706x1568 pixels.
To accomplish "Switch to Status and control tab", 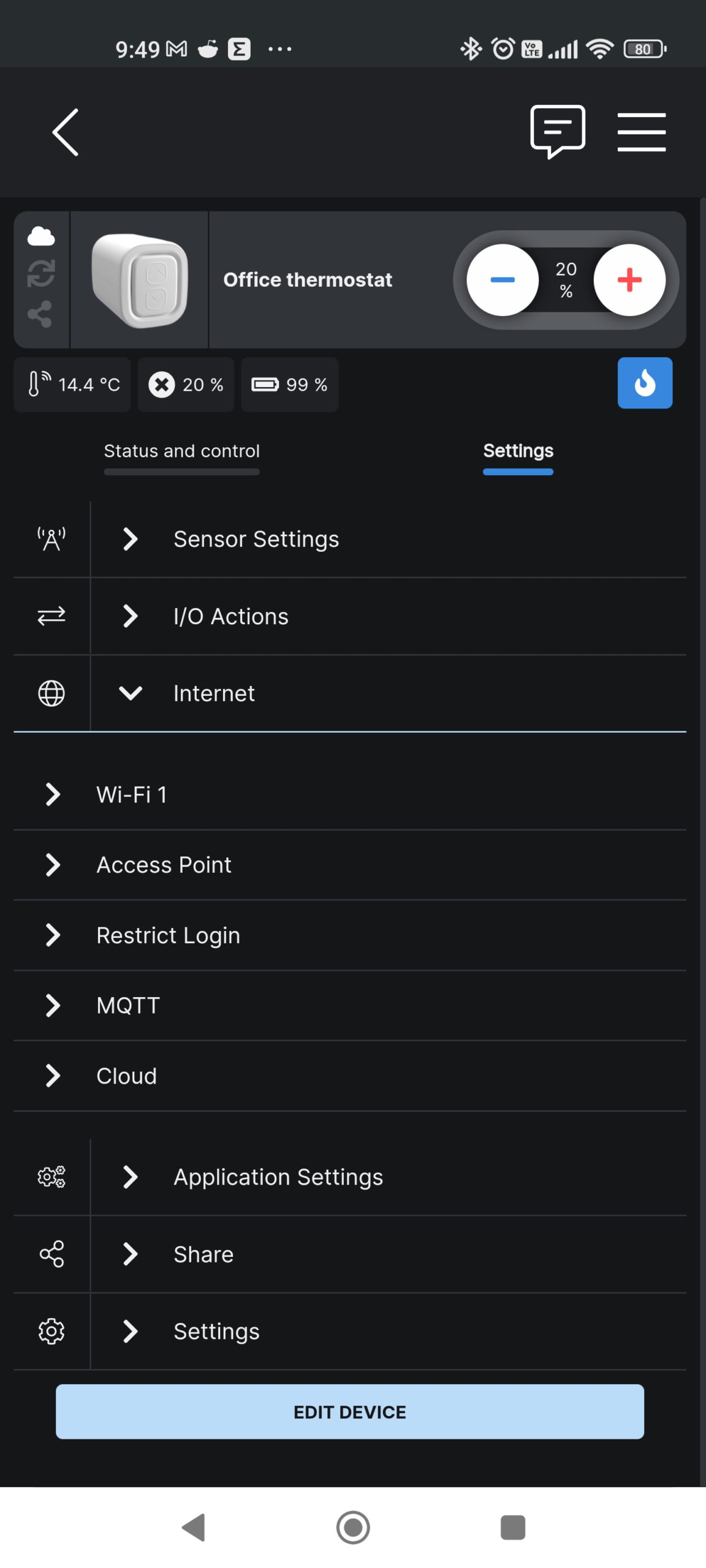I will (181, 451).
